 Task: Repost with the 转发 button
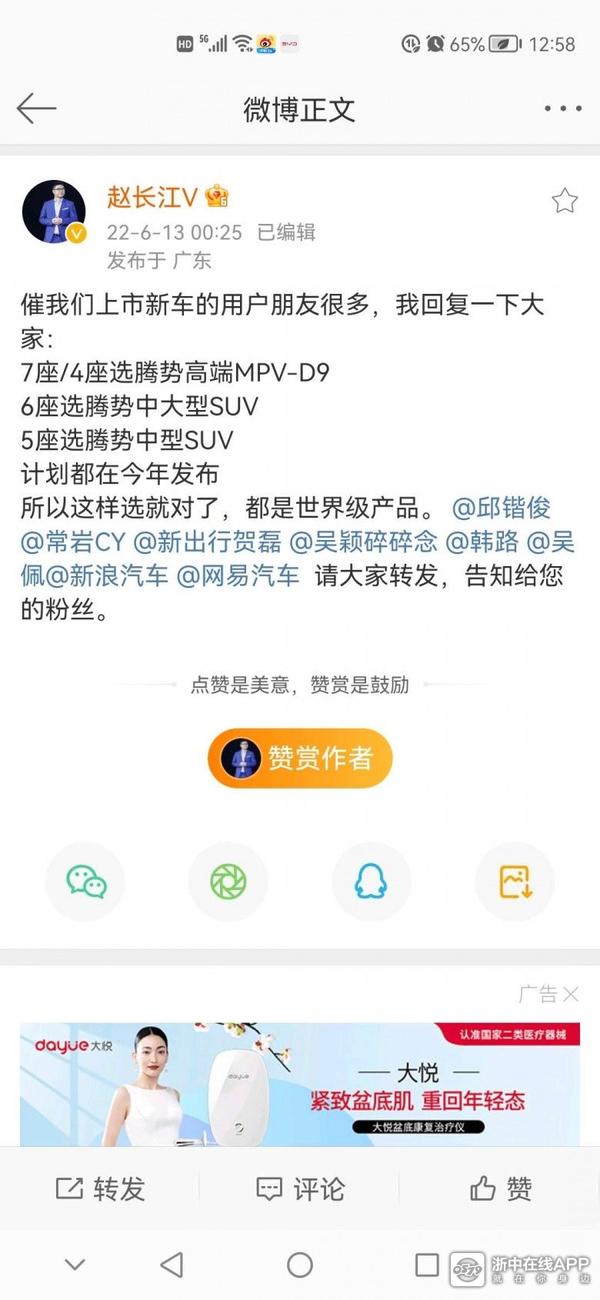pyautogui.click(x=100, y=1188)
